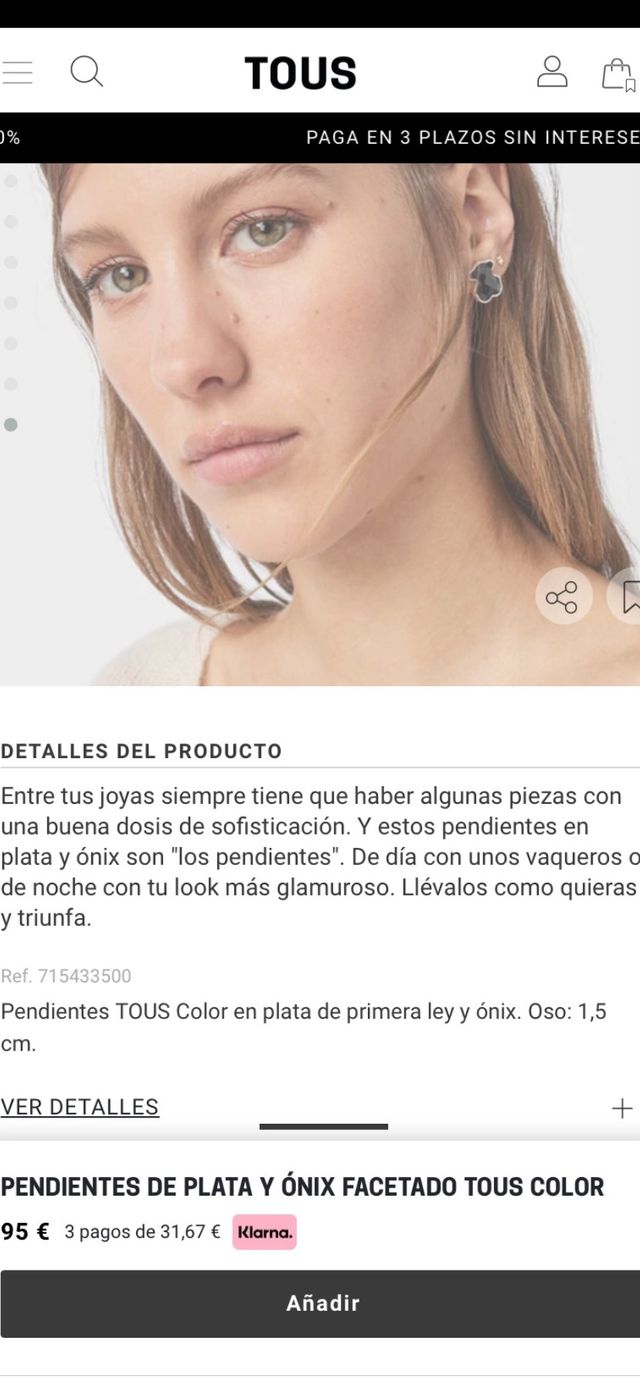
Task: Go to TOUS home via logo
Action: [x=300, y=73]
